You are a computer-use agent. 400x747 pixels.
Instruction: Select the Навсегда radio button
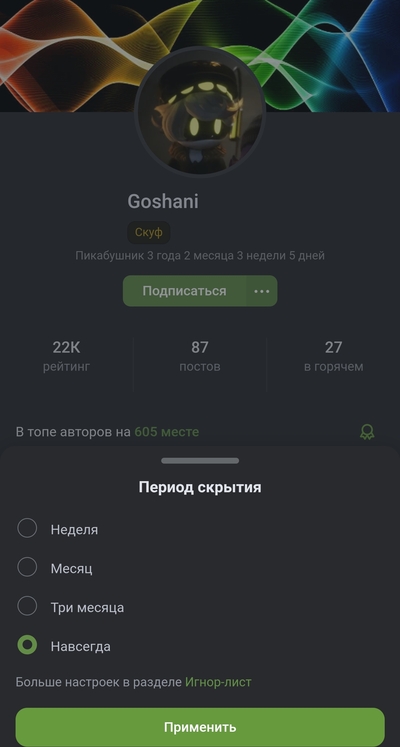point(27,646)
